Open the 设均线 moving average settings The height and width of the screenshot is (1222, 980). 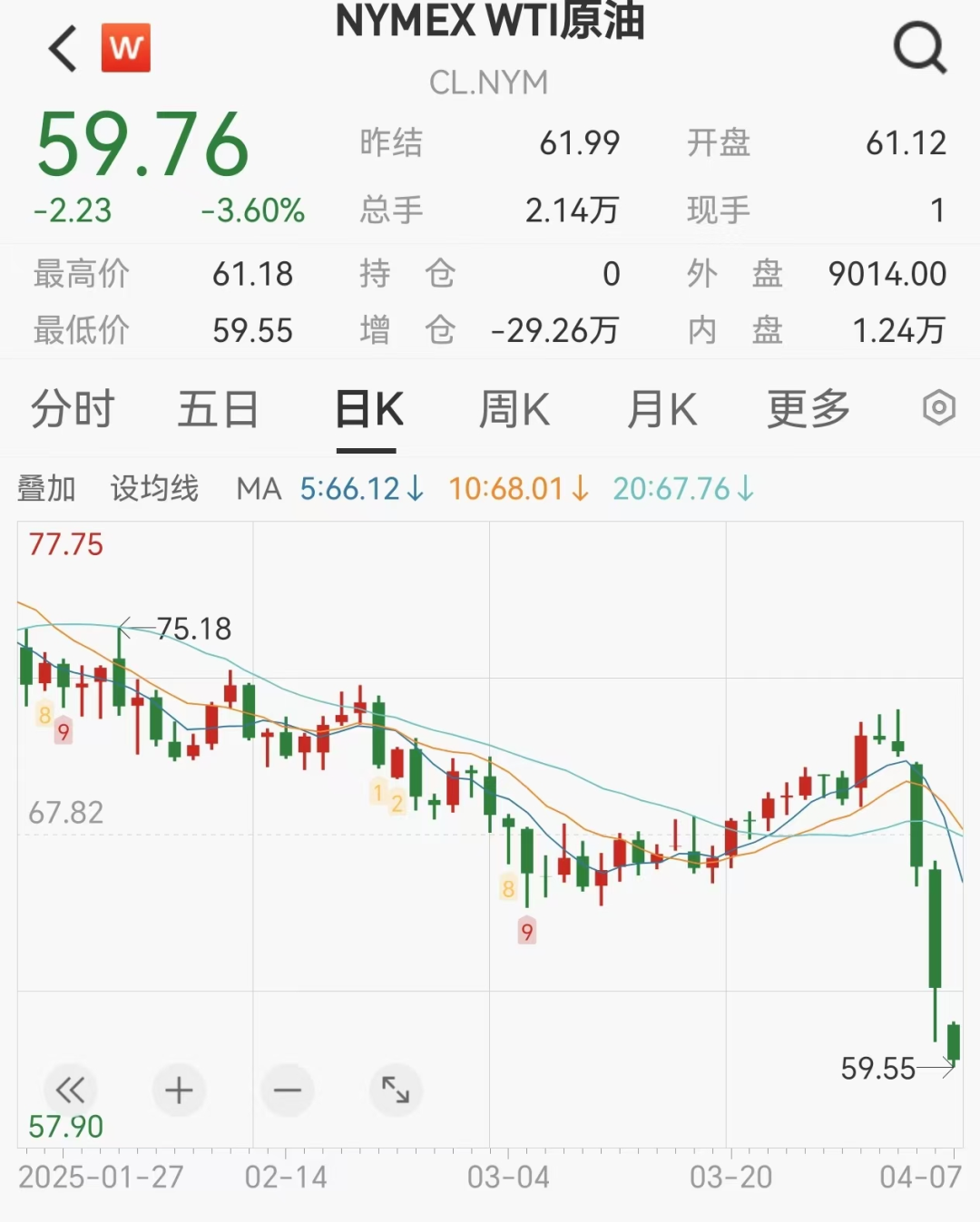click(152, 487)
